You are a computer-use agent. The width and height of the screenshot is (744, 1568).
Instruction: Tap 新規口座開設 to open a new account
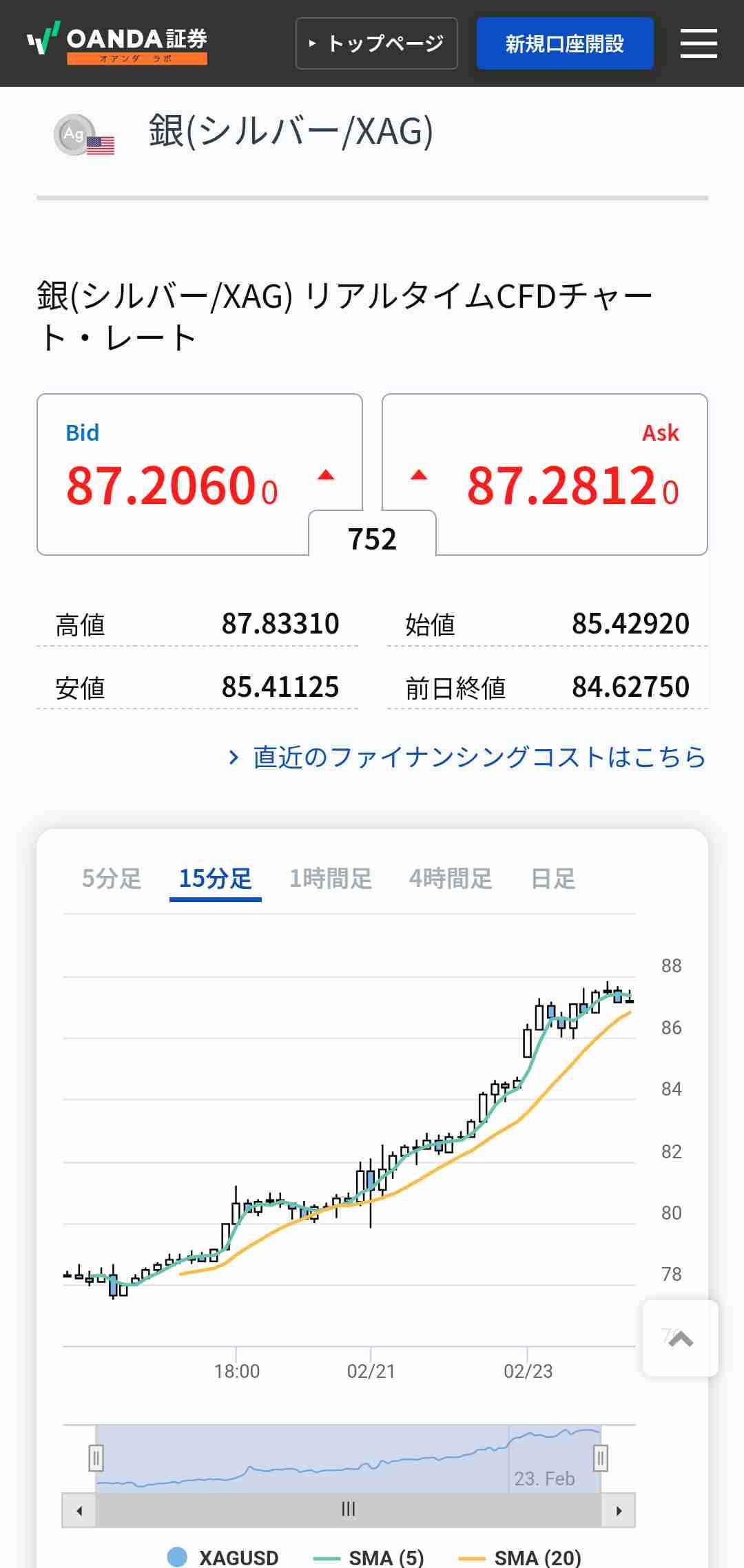pyautogui.click(x=565, y=43)
